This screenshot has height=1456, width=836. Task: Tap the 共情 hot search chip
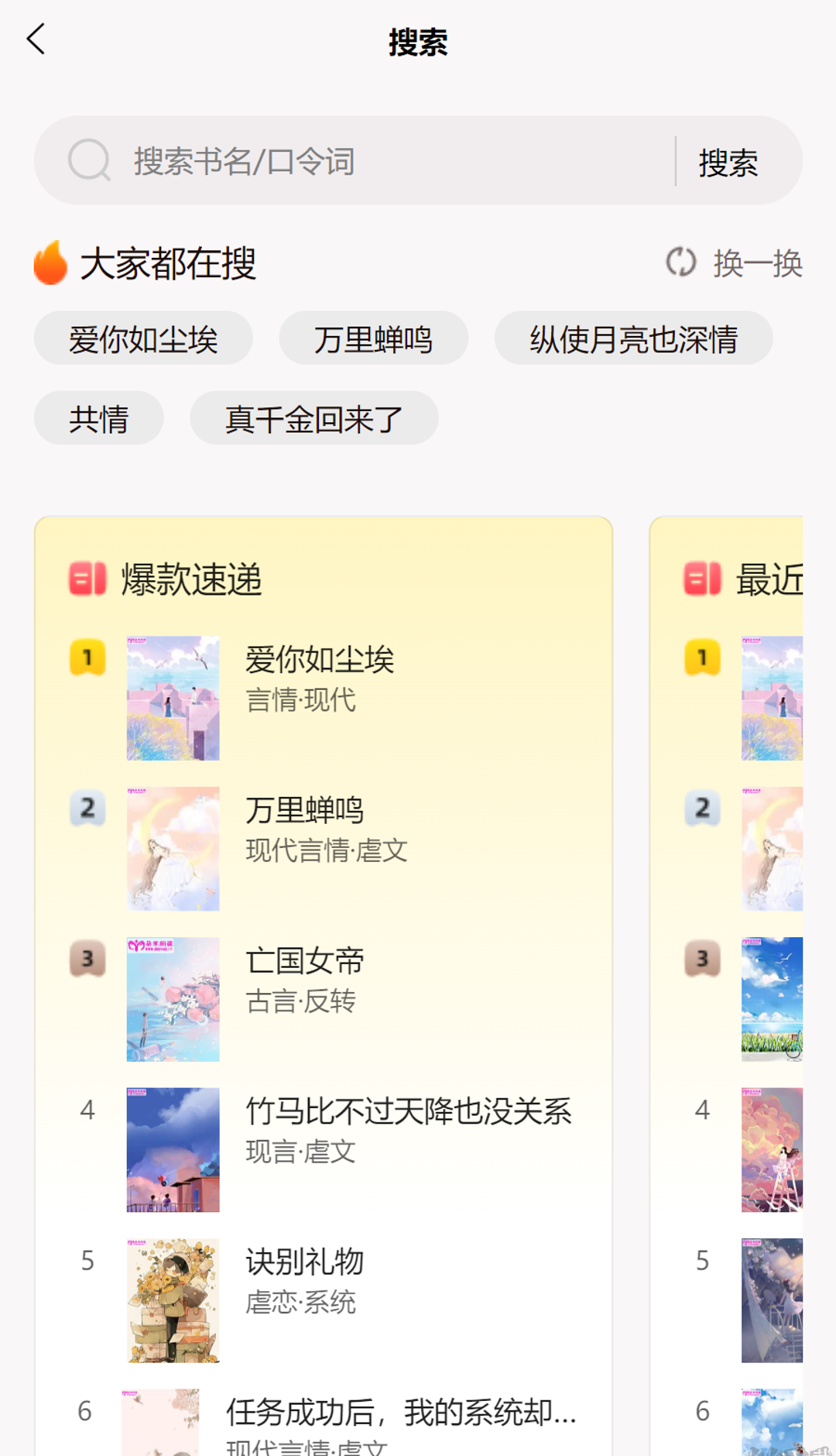(x=98, y=419)
